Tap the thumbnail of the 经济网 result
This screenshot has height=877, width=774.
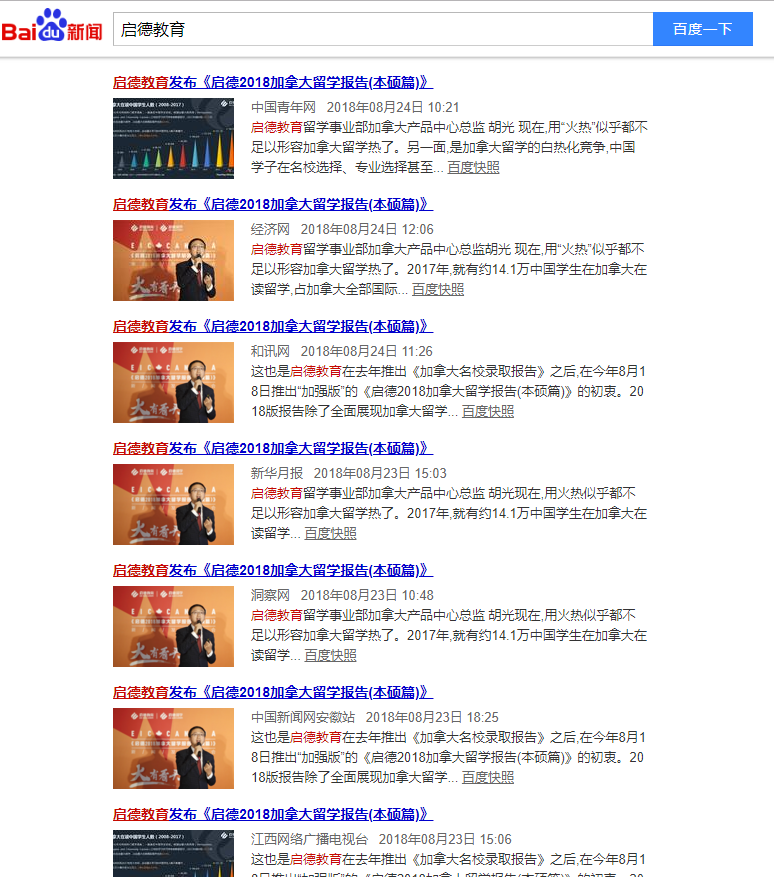(173, 261)
